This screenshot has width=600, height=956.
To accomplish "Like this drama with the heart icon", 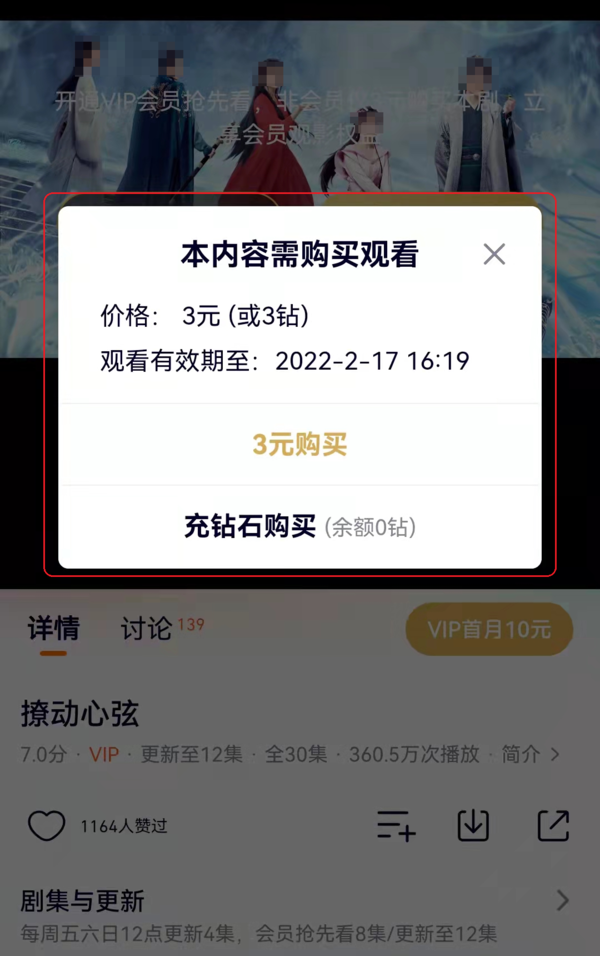I will 46,826.
